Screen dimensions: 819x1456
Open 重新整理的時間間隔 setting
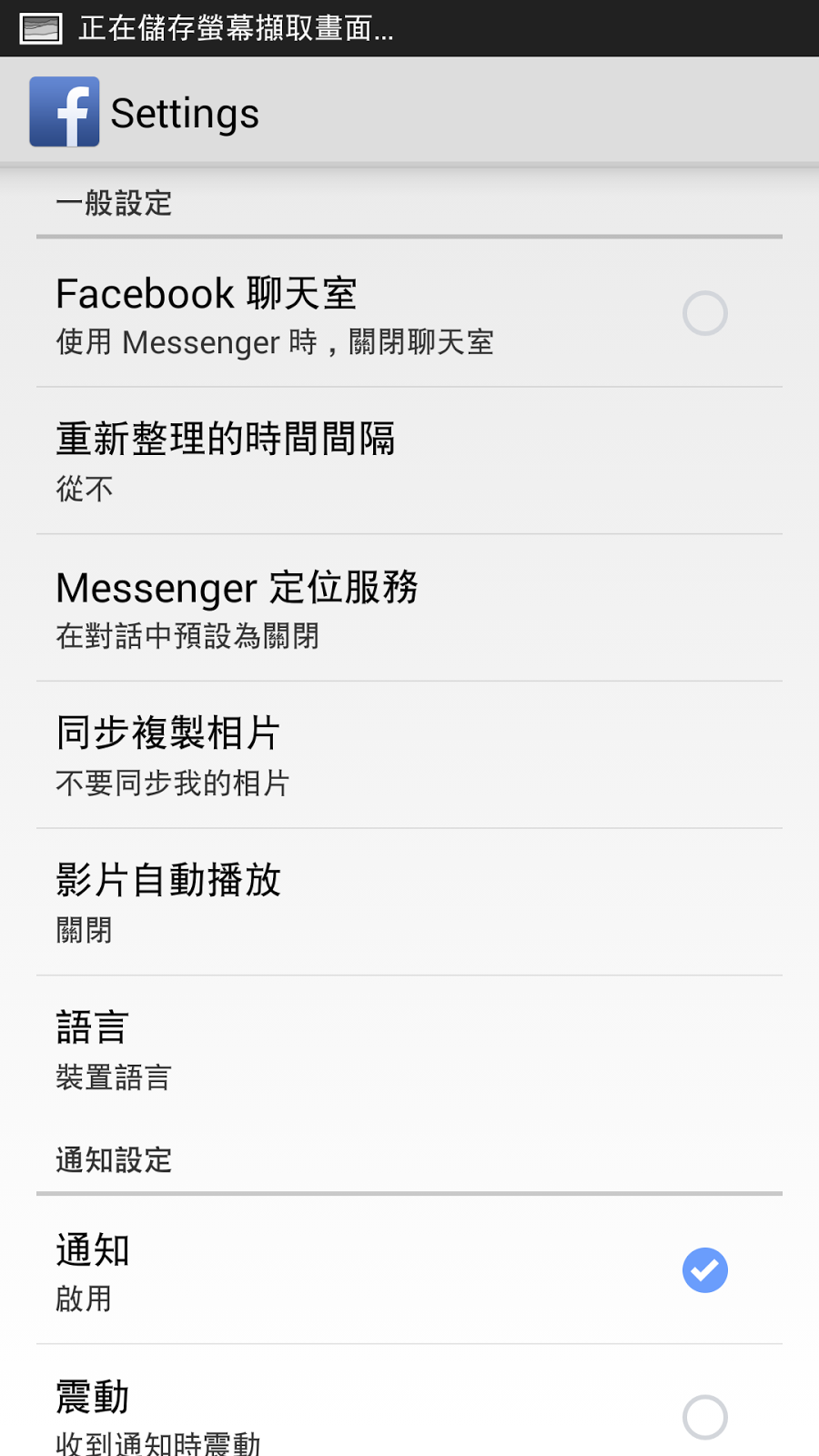[x=409, y=461]
